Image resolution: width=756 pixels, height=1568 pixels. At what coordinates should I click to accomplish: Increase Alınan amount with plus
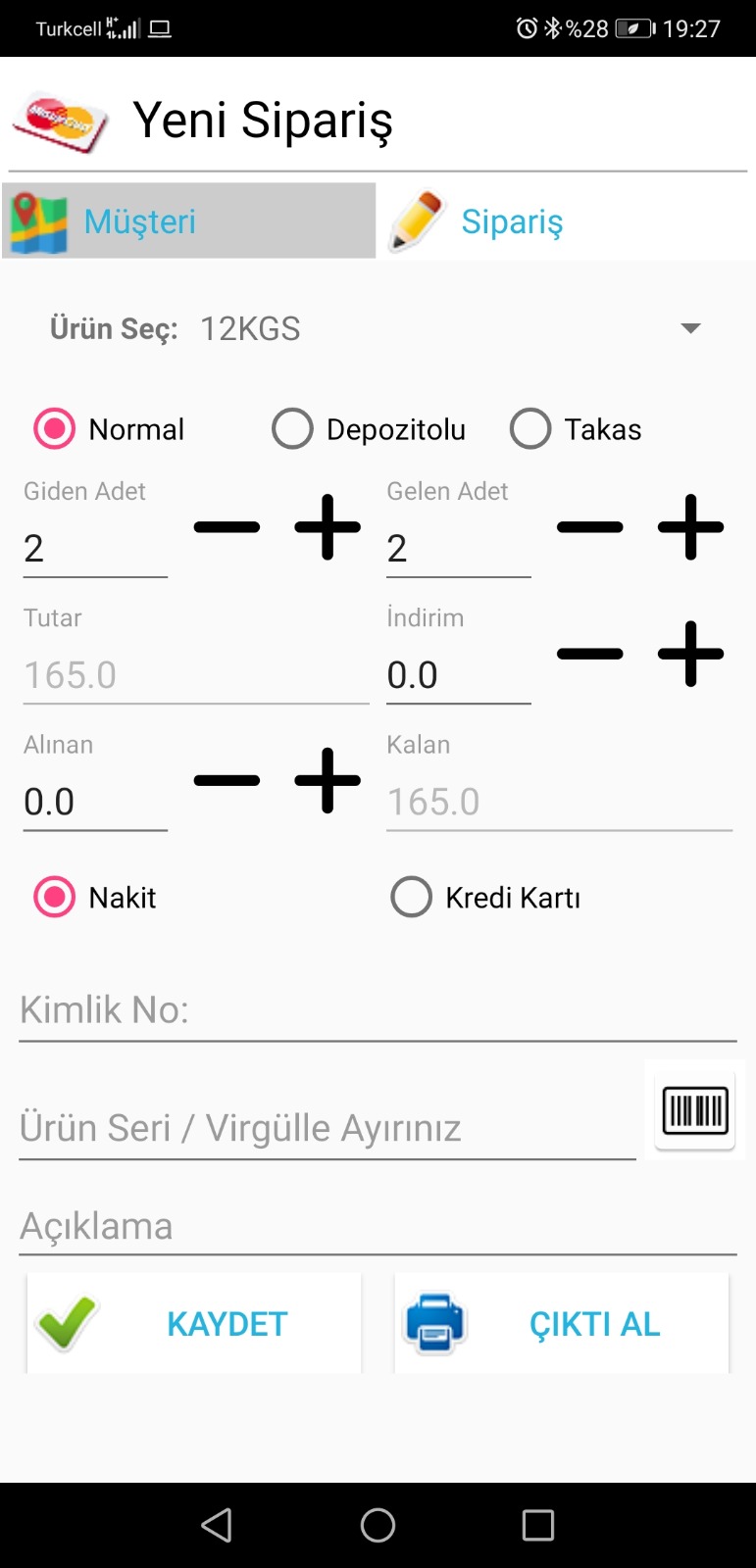tap(328, 781)
